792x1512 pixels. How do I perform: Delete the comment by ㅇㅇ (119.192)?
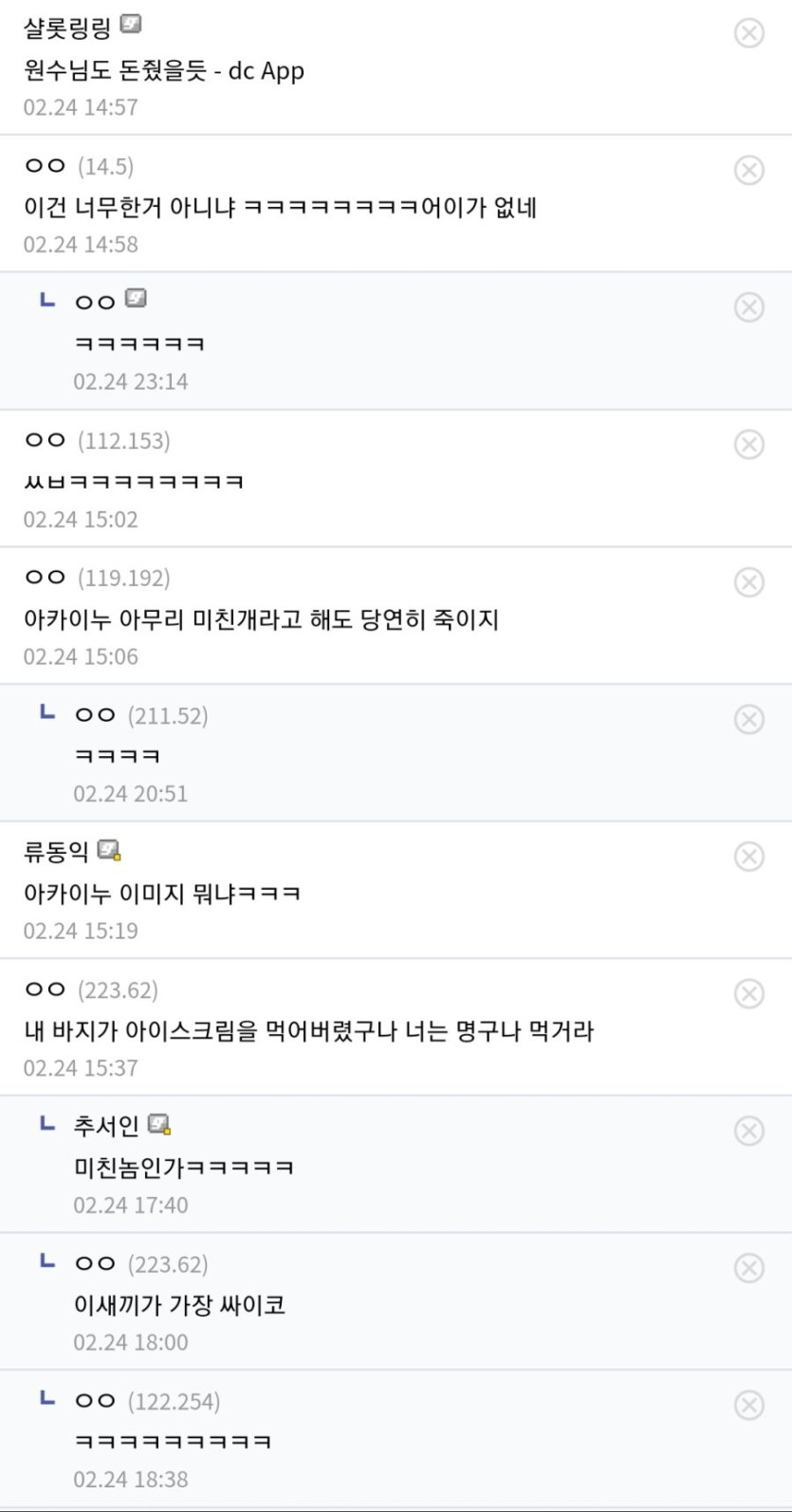pyautogui.click(x=749, y=582)
